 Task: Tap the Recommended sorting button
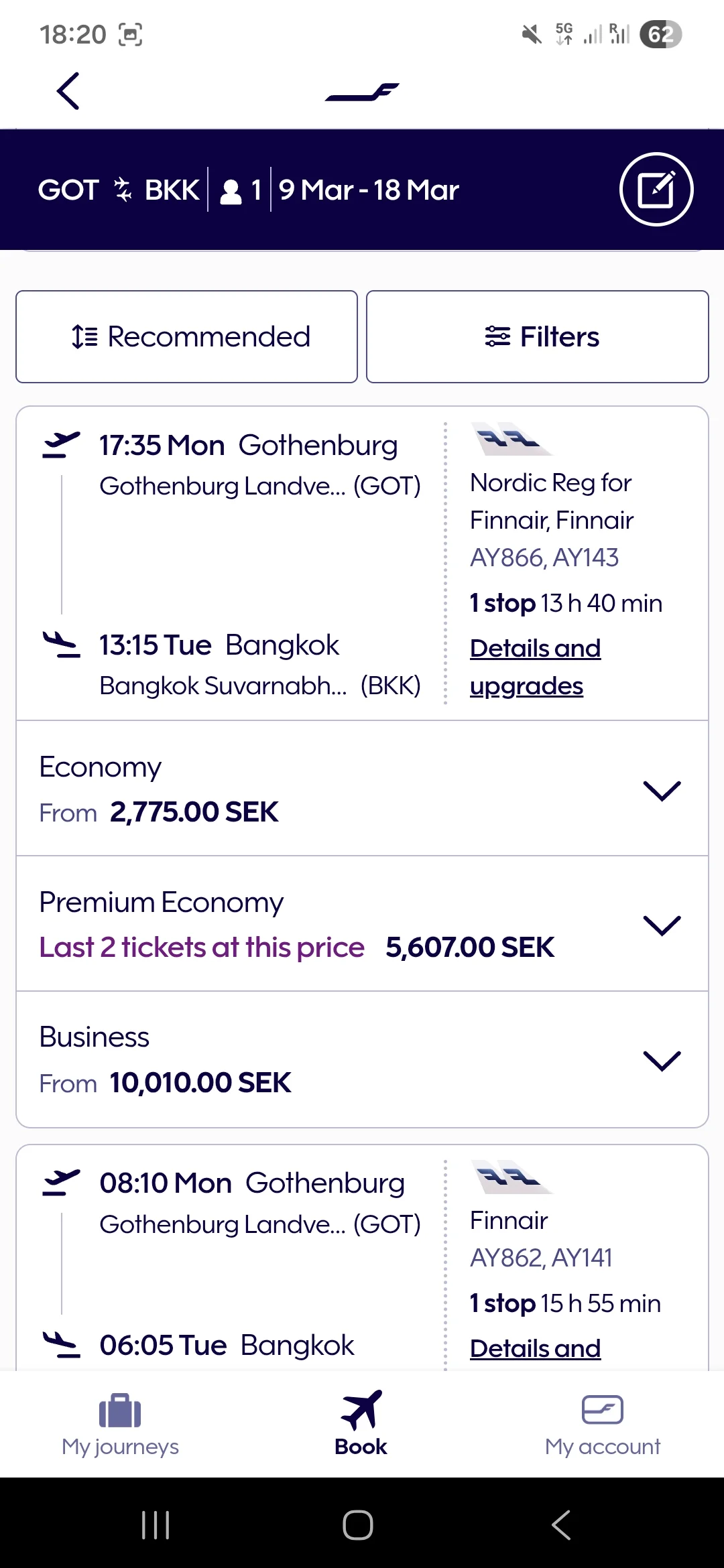186,336
